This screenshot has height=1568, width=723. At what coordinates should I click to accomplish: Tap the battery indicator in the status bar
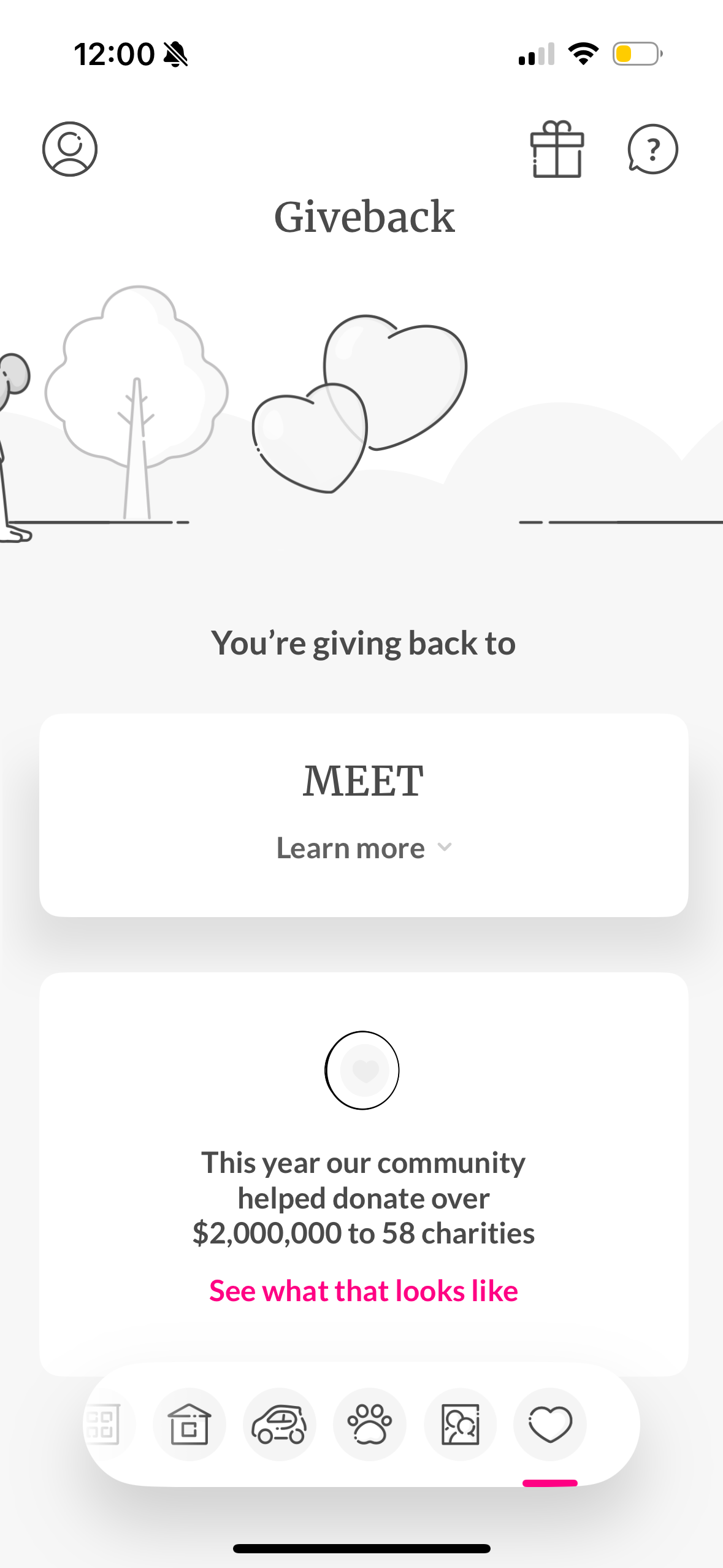[635, 54]
